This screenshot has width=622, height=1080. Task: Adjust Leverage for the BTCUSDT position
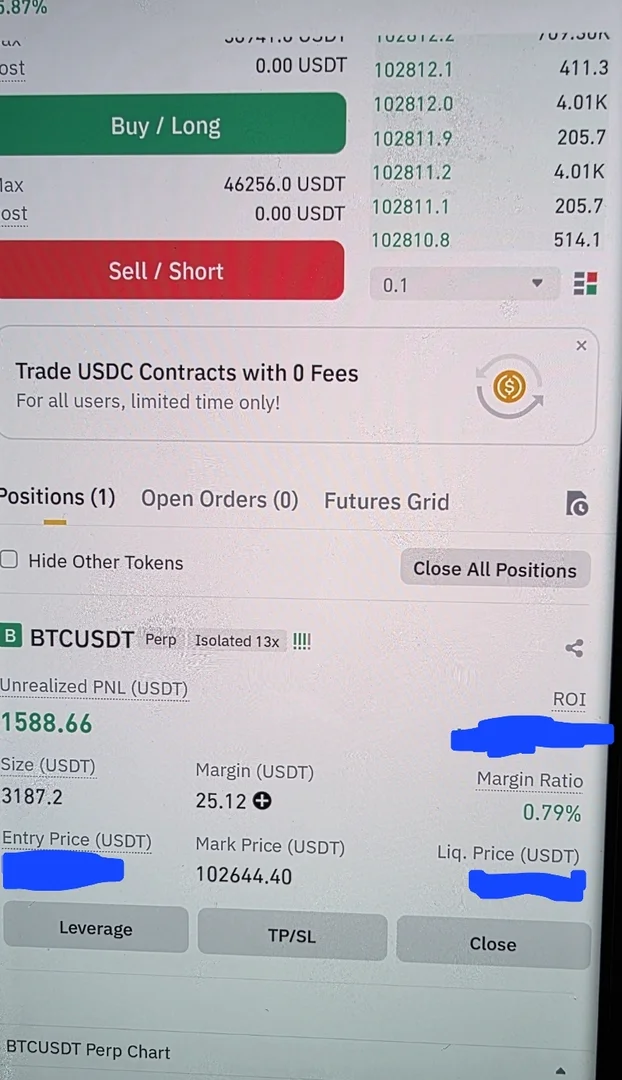(95, 929)
